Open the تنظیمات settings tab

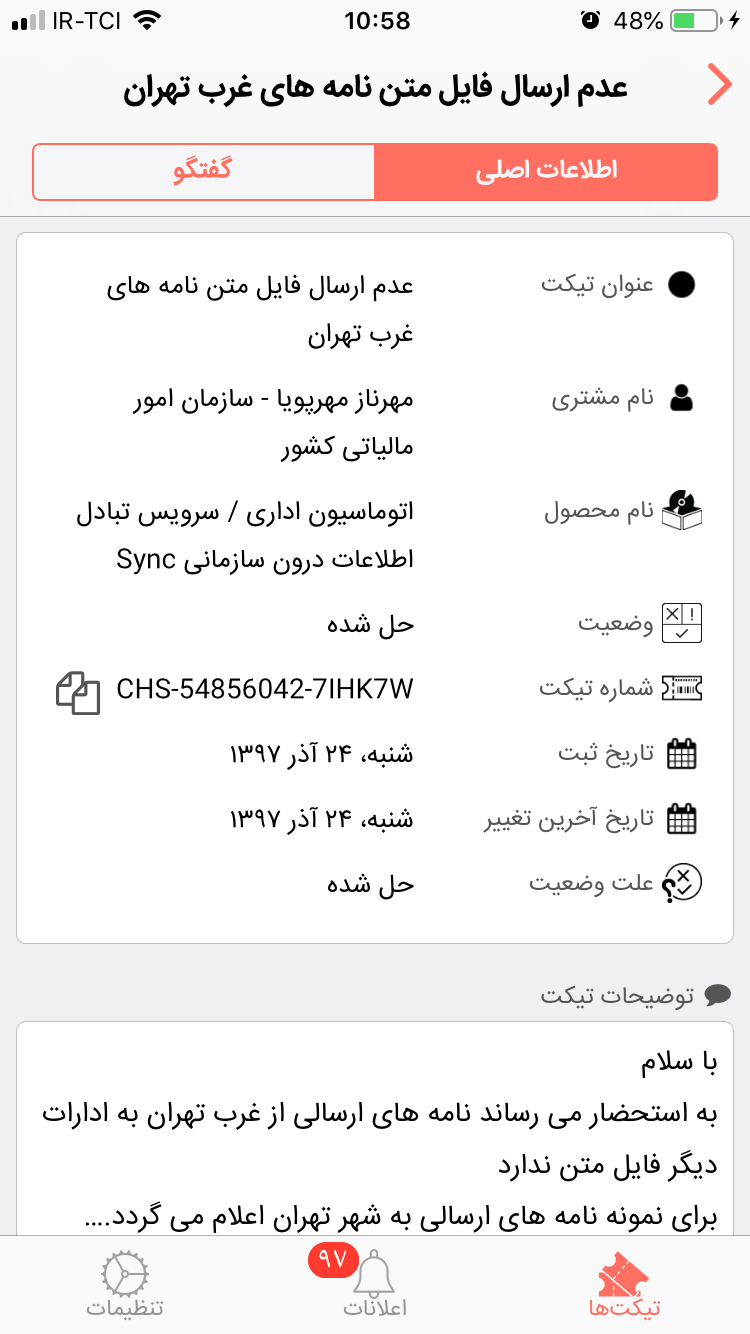point(125,1285)
